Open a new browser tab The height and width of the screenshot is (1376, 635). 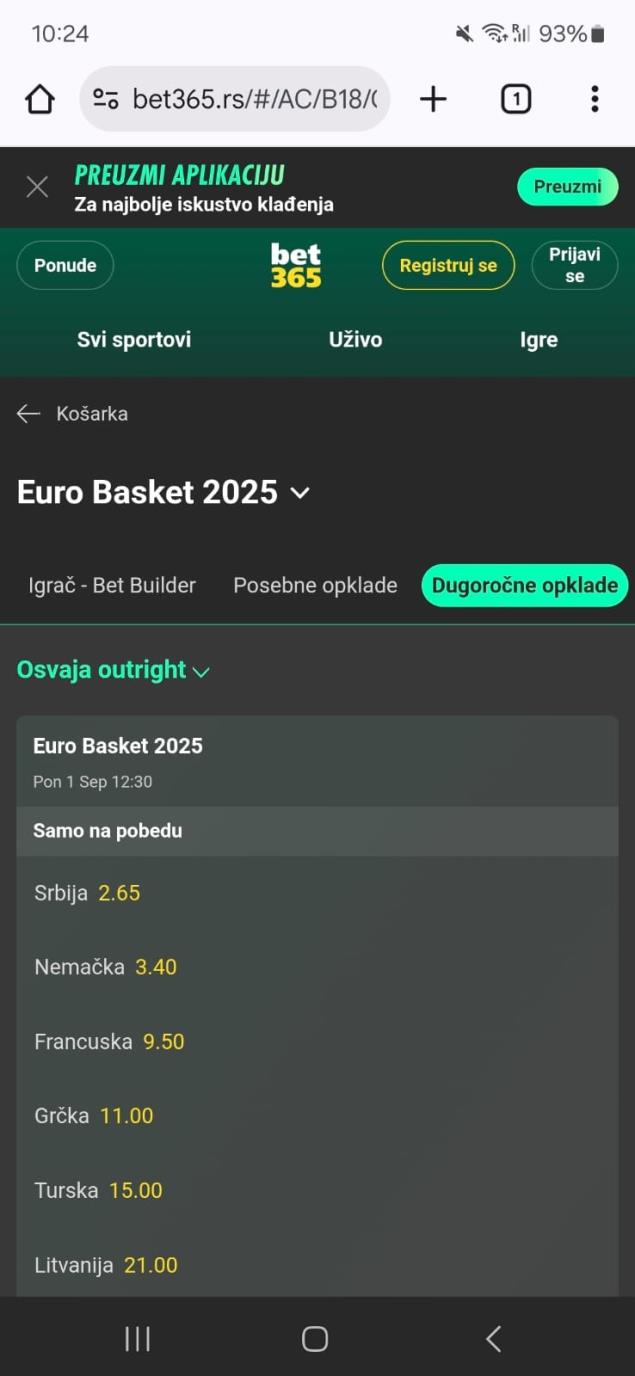[x=433, y=99]
